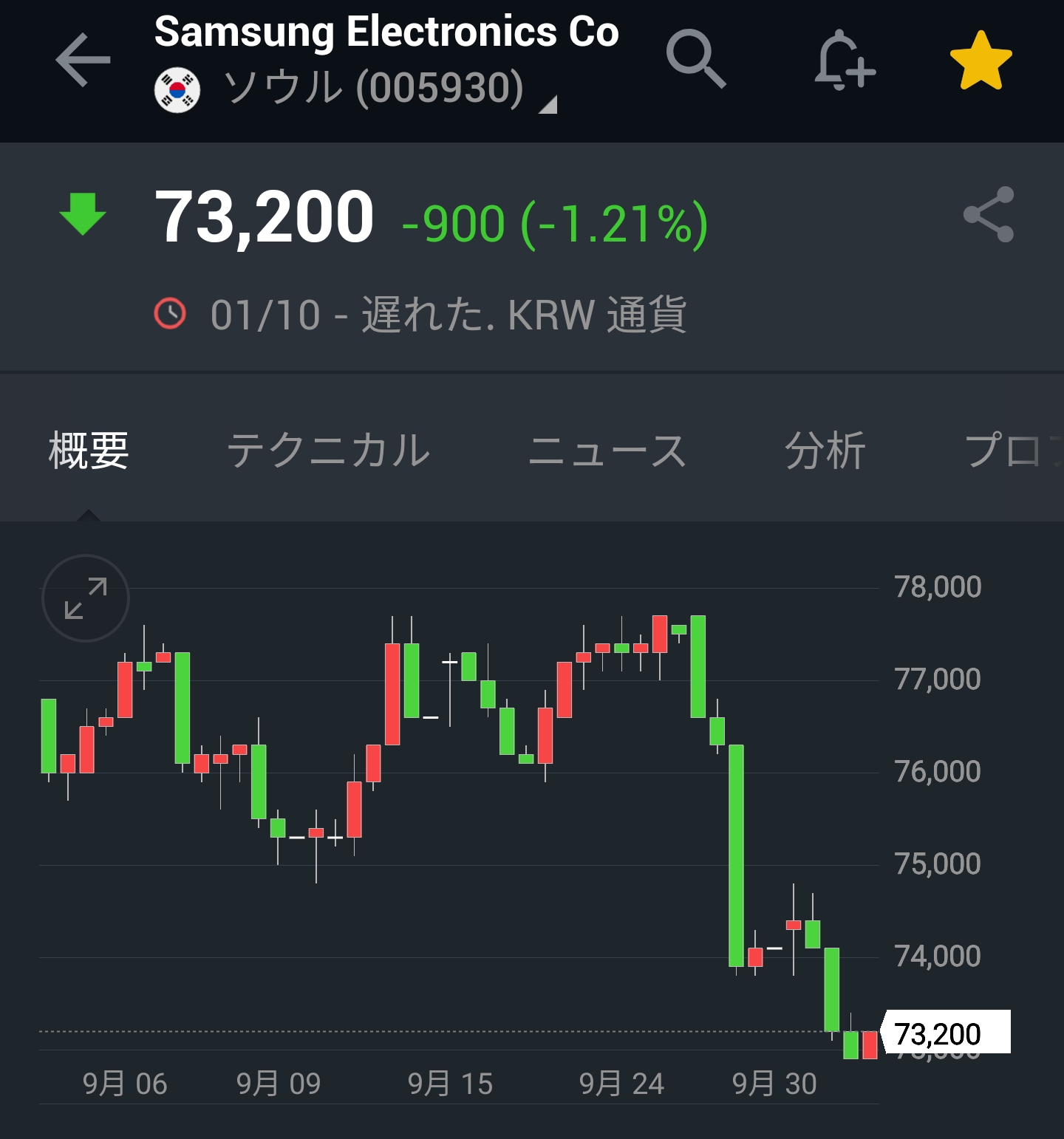Open the partially visible プロ tab
Screen dimensions: 1064x1139
pos(1012,450)
